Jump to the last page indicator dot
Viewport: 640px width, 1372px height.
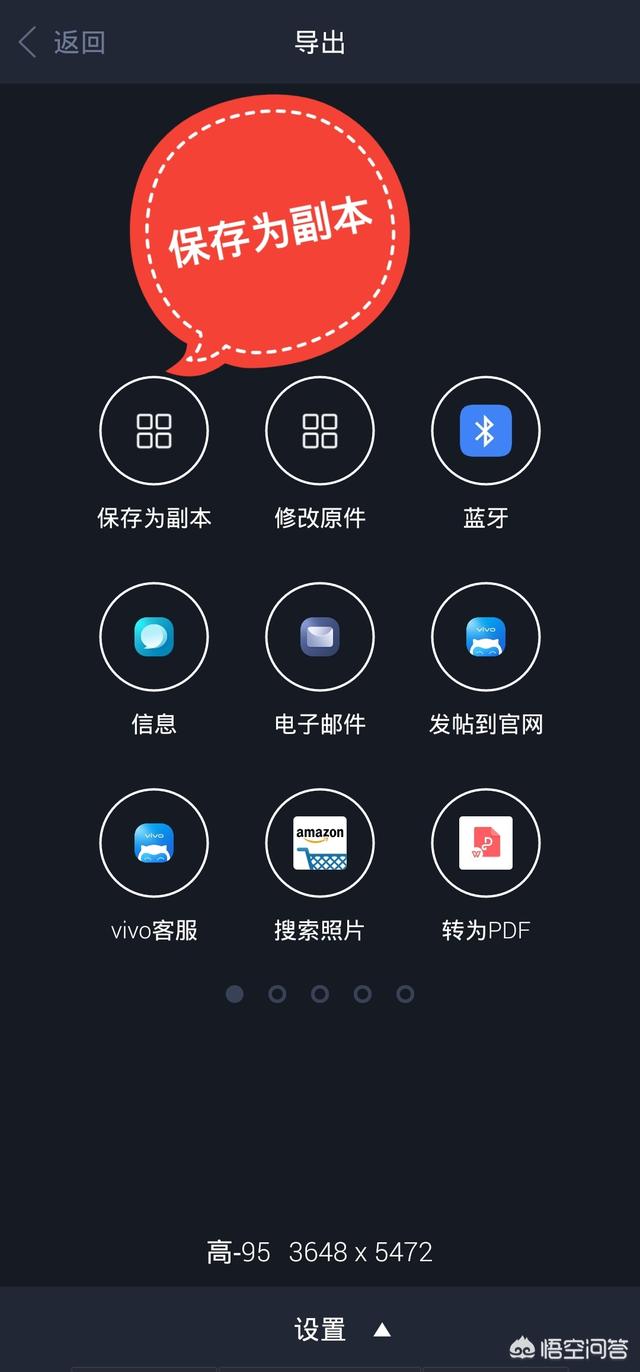pos(405,994)
